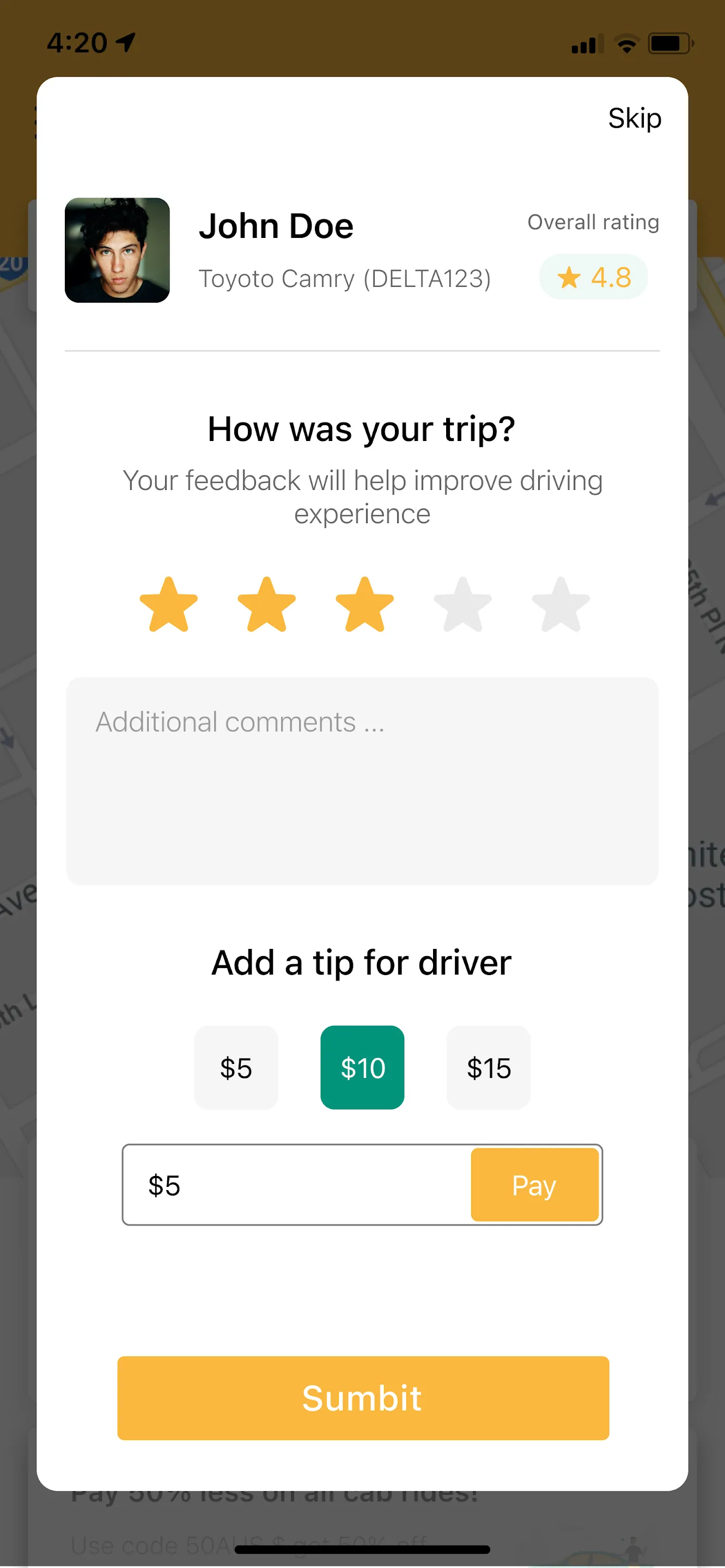Focus the Additional comments text box
The height and width of the screenshot is (1568, 725).
tap(362, 781)
